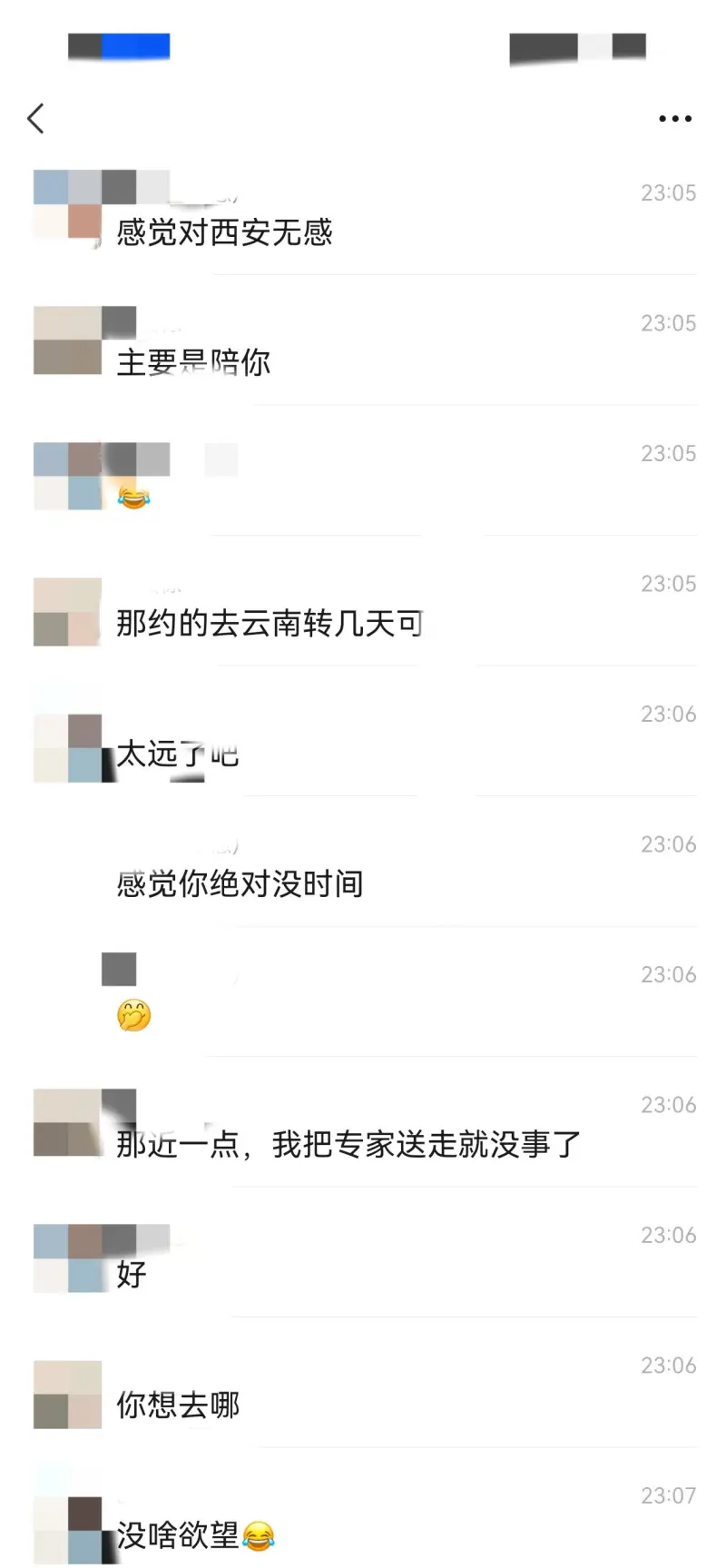Screen dimensions: 726x1568
Task: Jump to message "感觉你绝对没时间"
Action: [240, 884]
